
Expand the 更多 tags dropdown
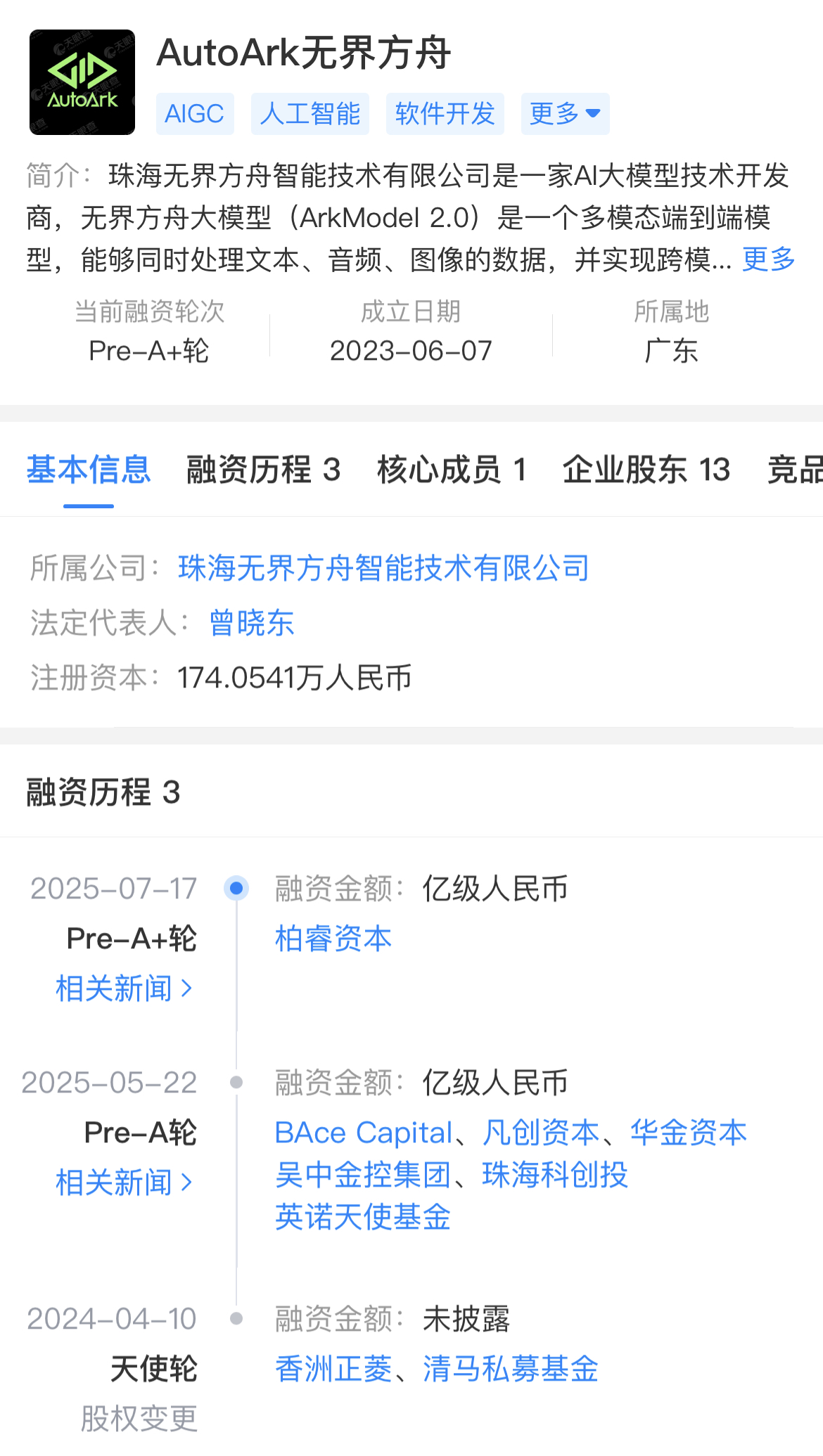[565, 113]
